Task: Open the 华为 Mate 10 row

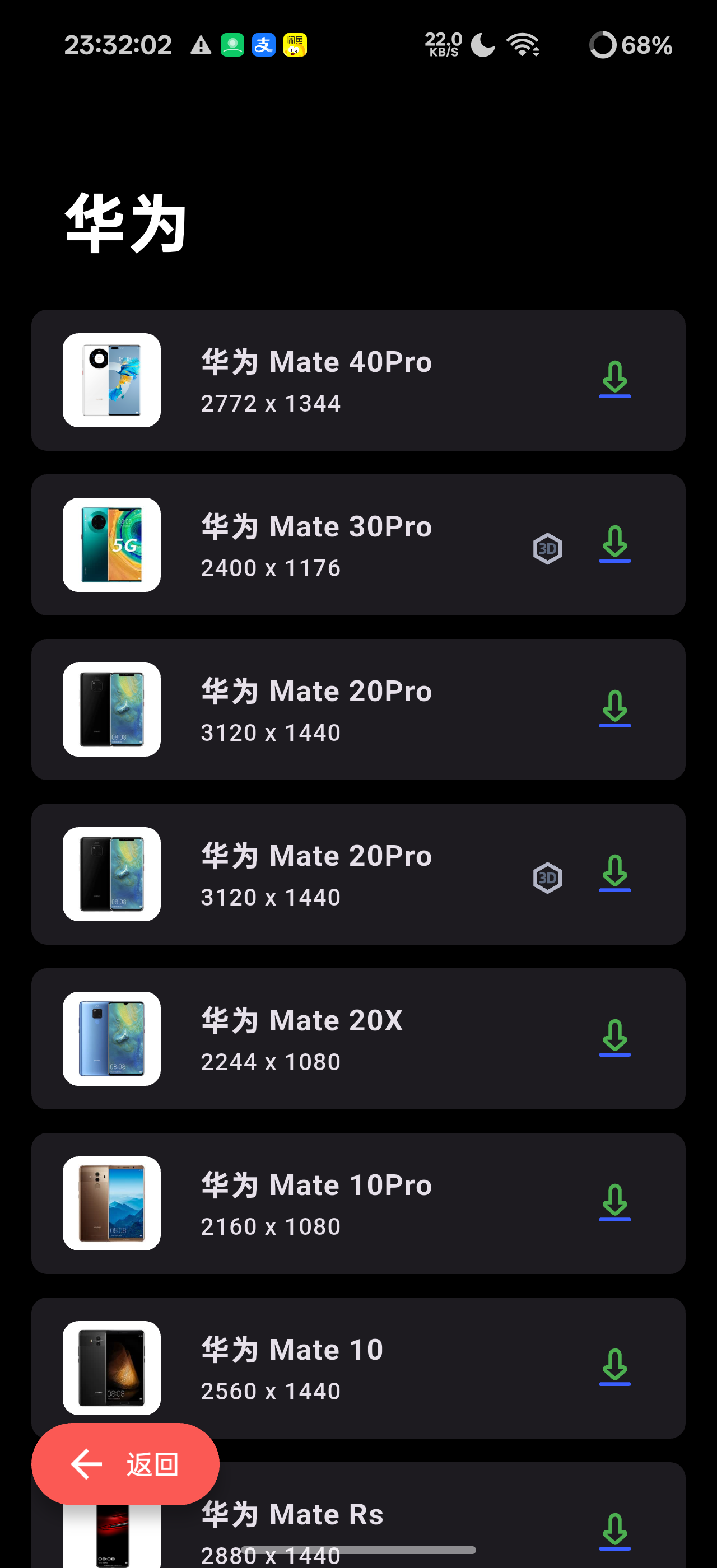Action: pos(358,1368)
